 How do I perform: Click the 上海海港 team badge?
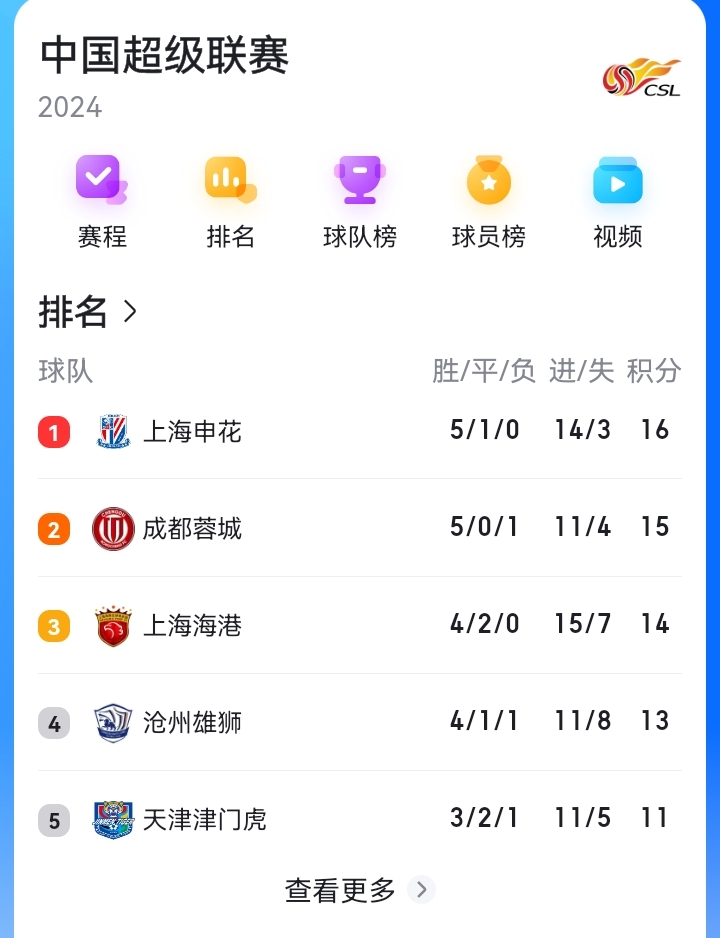click(x=113, y=623)
